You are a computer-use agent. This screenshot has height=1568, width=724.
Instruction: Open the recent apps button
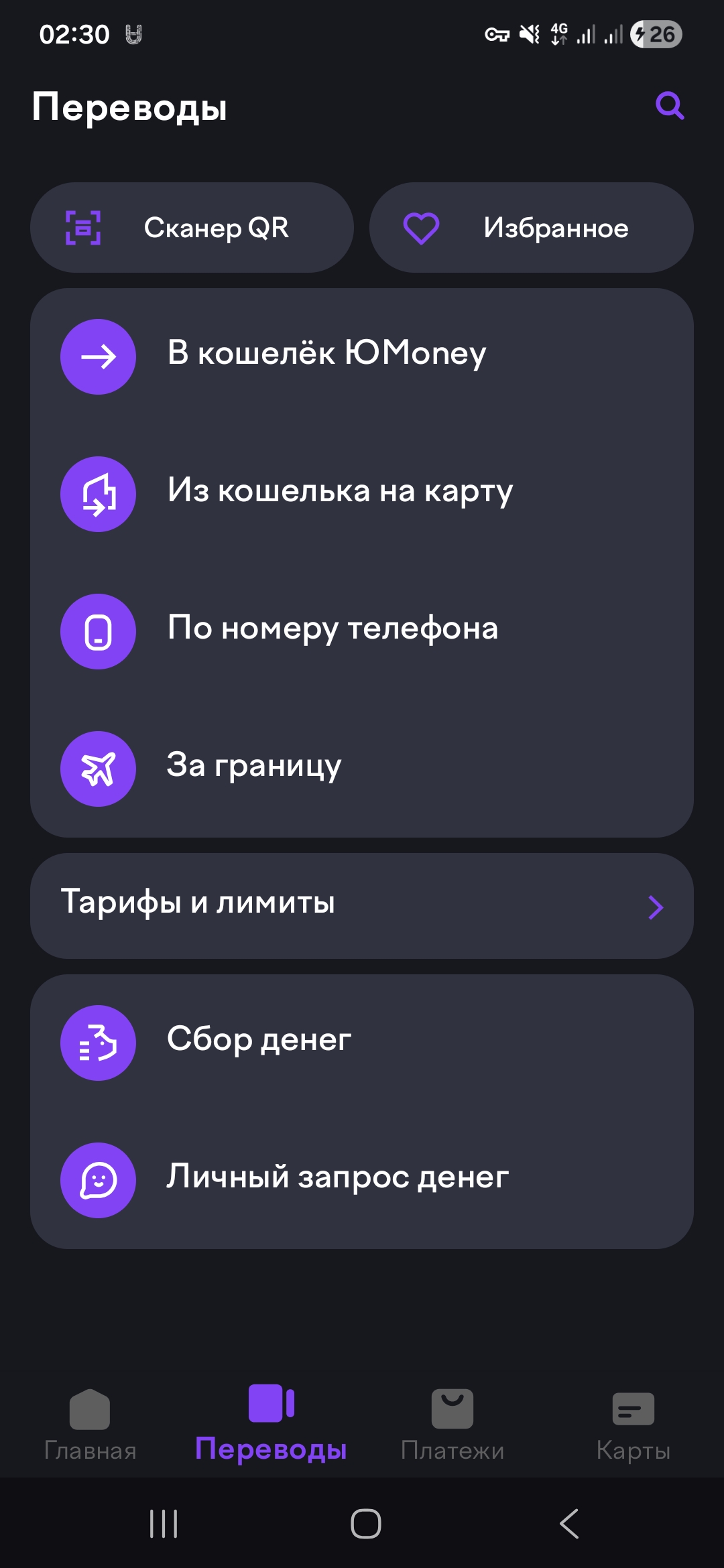point(164,1524)
